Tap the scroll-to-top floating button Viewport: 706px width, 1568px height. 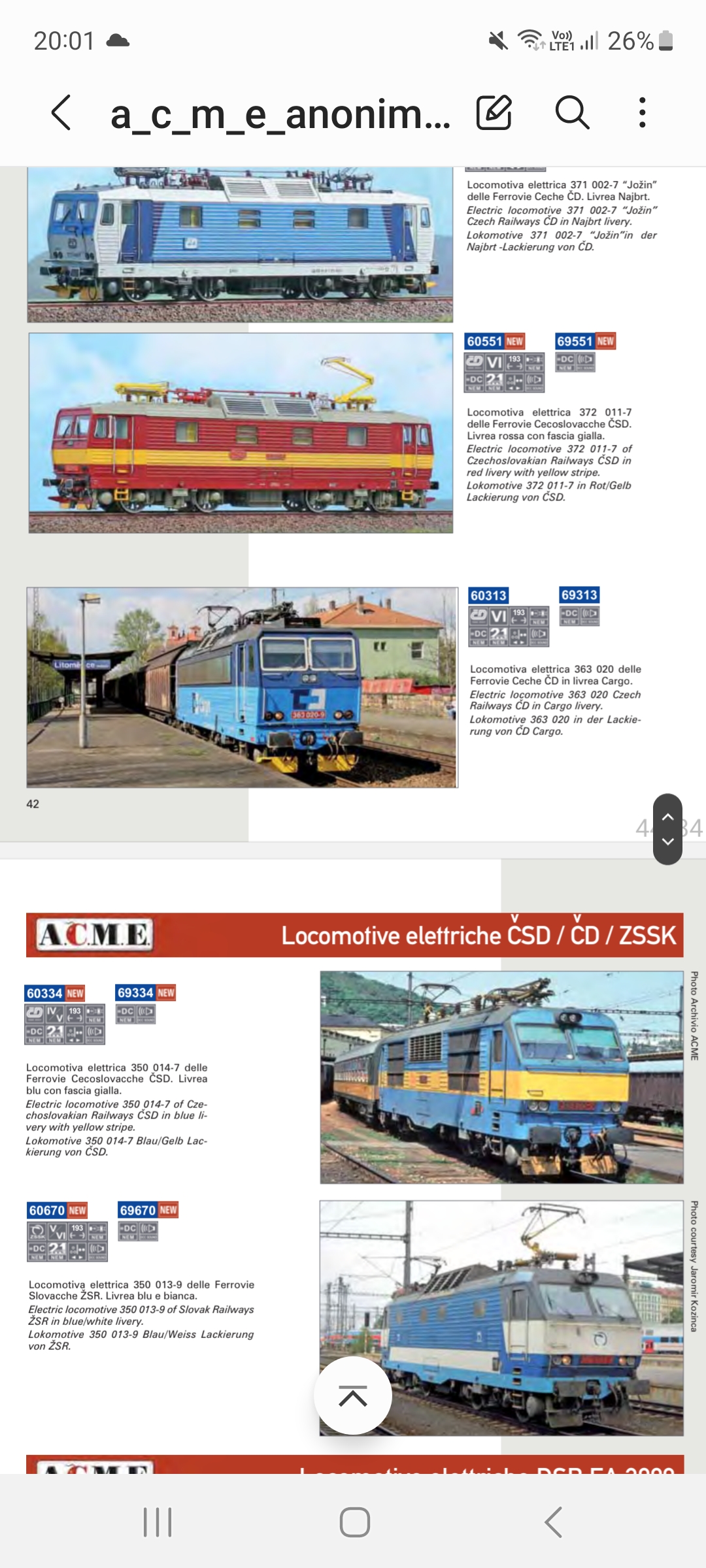click(x=353, y=1395)
